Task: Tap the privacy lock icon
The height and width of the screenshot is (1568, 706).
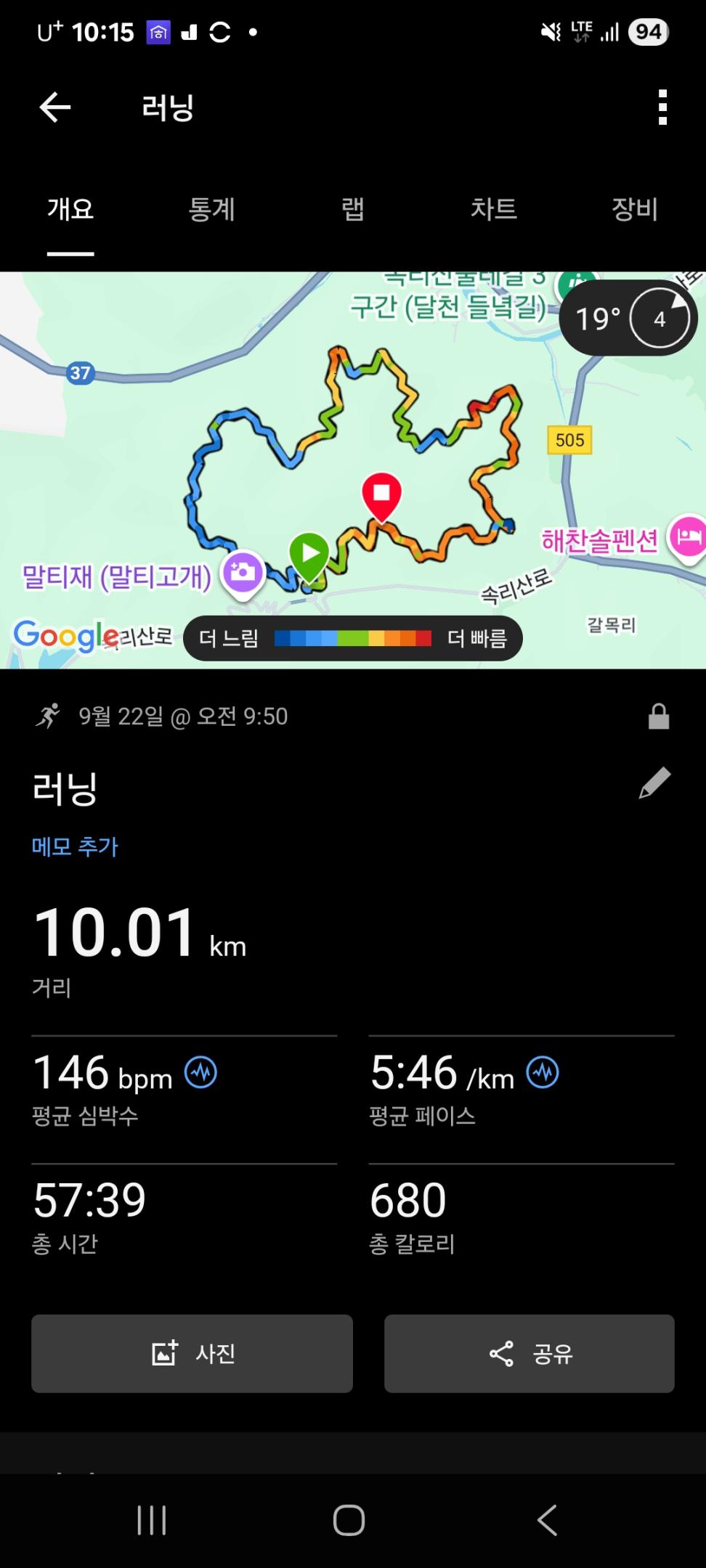Action: [x=659, y=716]
